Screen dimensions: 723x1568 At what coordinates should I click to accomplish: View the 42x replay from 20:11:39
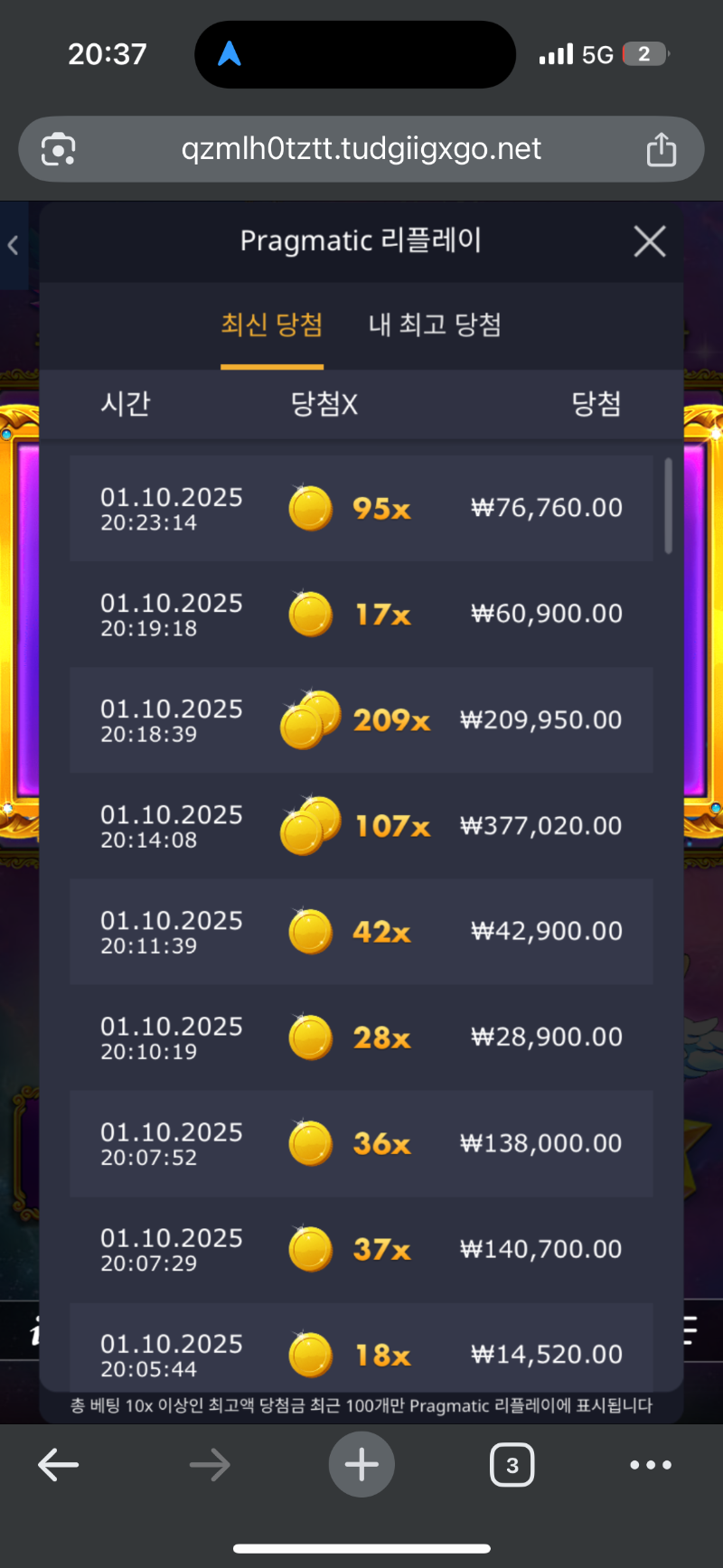coord(361,931)
